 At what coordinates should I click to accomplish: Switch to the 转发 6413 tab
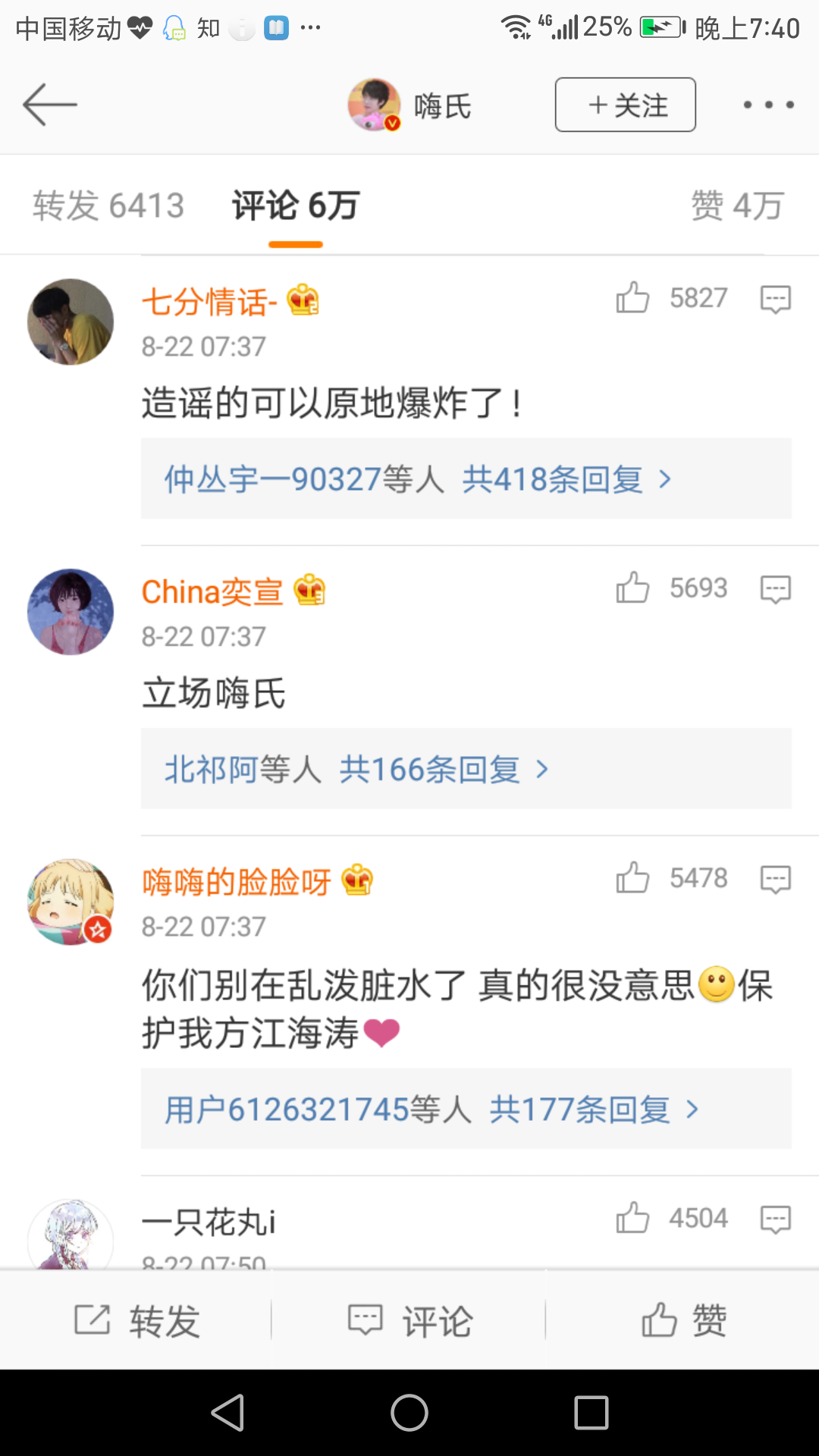[108, 206]
